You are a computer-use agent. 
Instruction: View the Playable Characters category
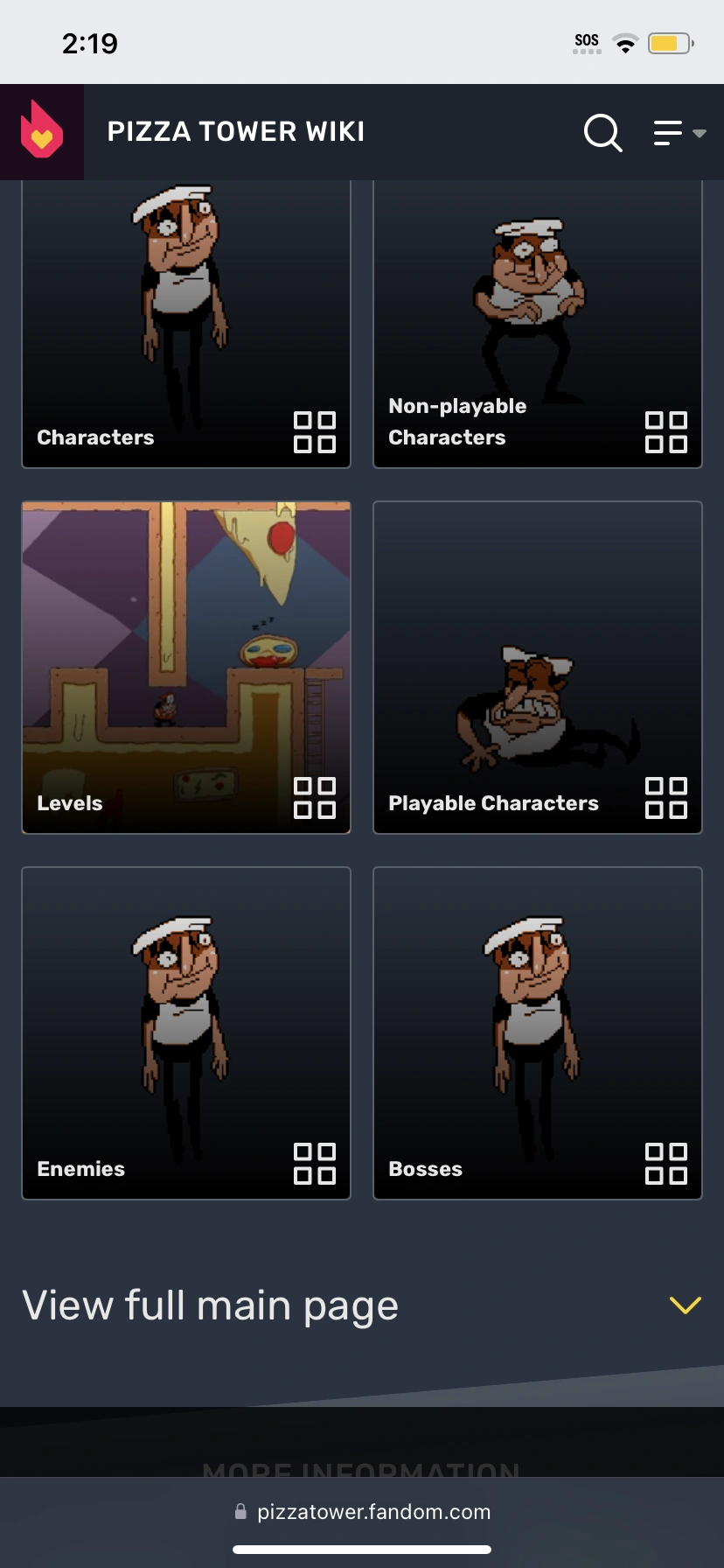coord(538,667)
